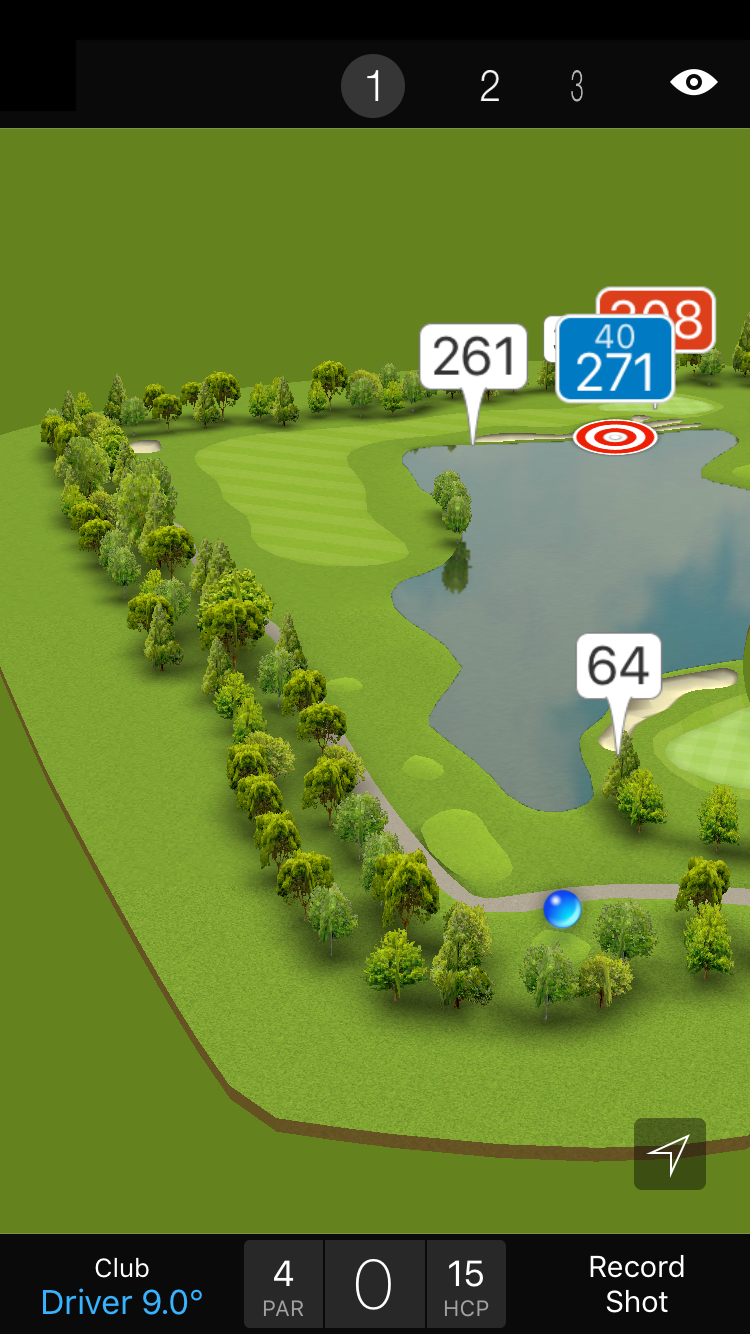This screenshot has height=1334, width=750.
Task: Jump to hole 3
Action: click(577, 87)
